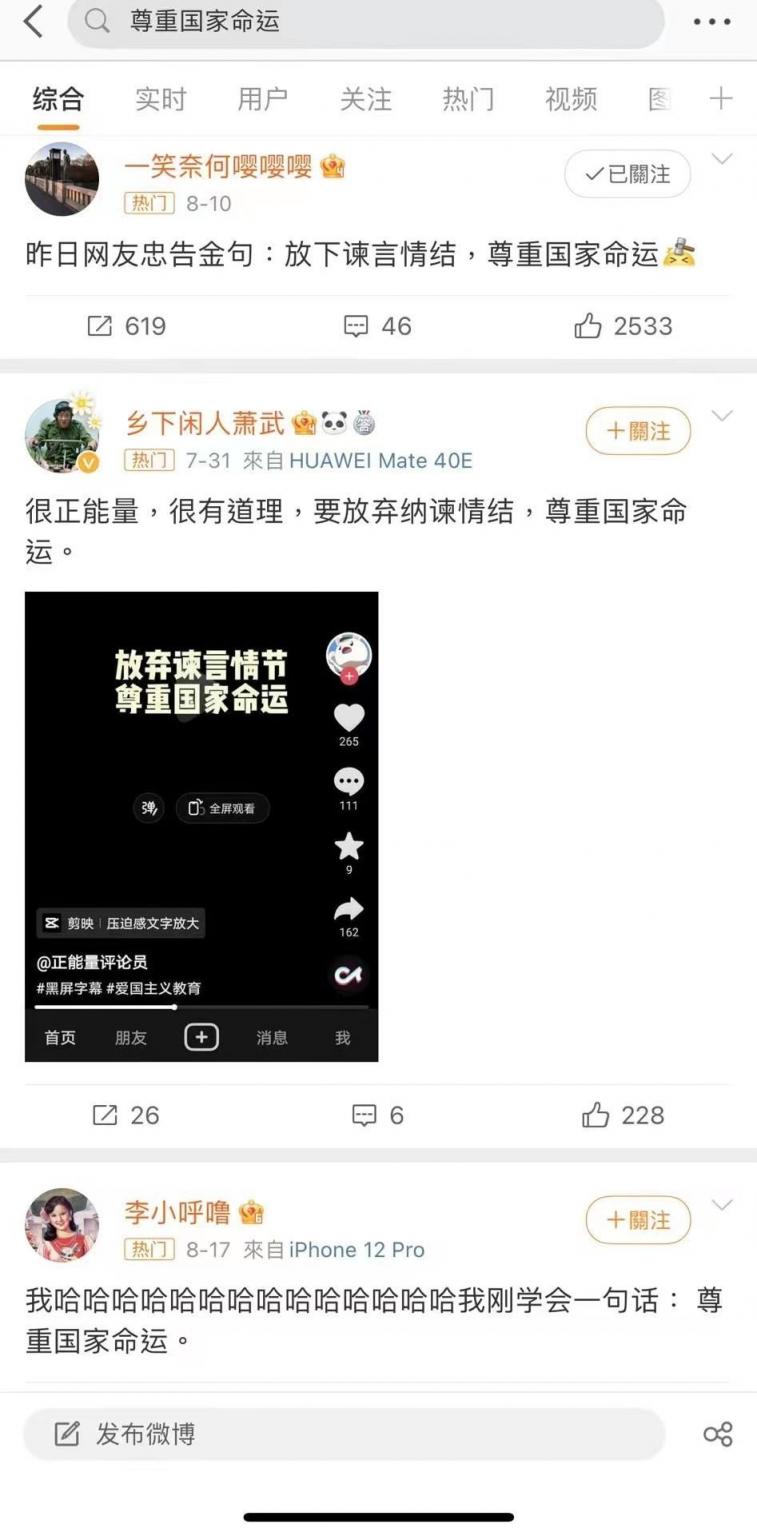Tap the search field showing 尊重国家命运

tap(365, 21)
